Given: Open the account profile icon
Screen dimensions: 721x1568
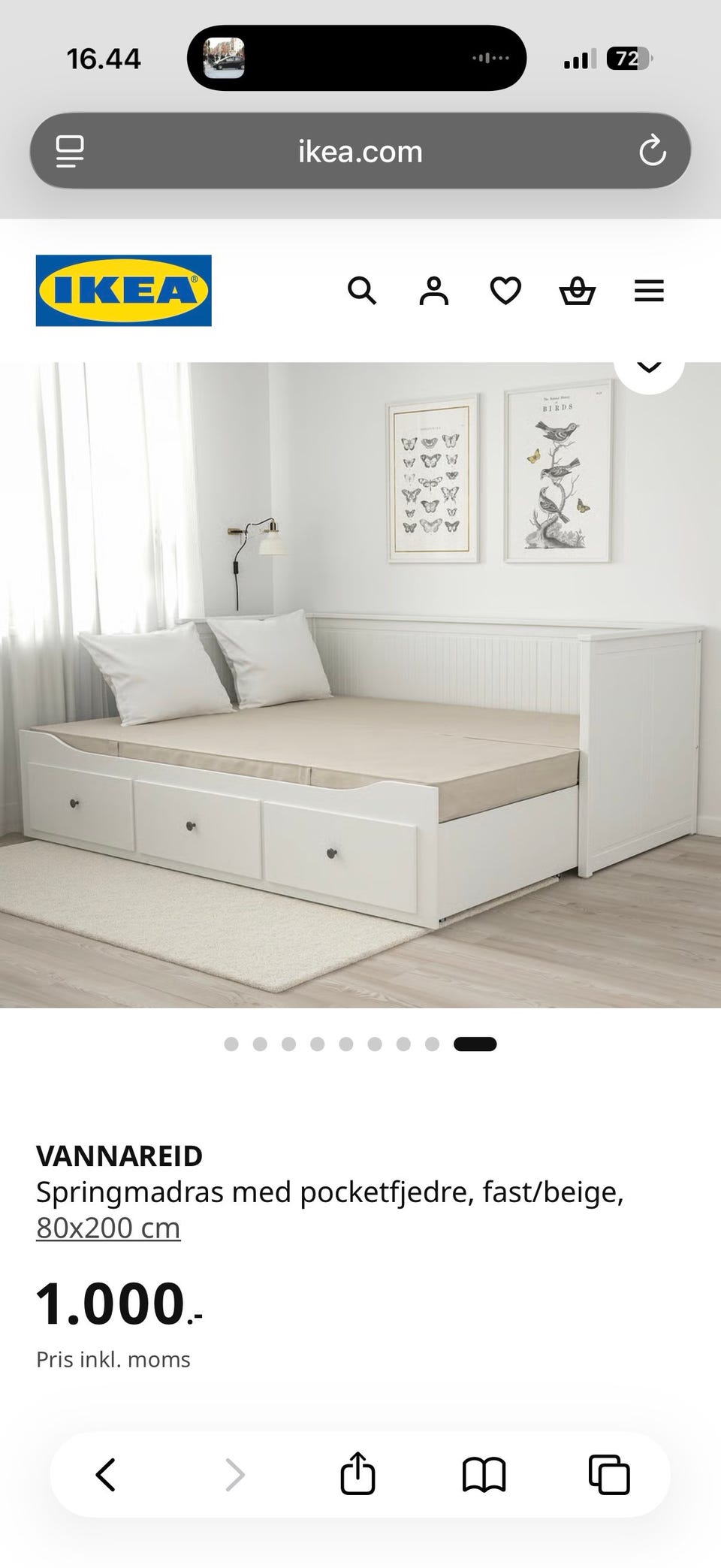Looking at the screenshot, I should pos(433,290).
